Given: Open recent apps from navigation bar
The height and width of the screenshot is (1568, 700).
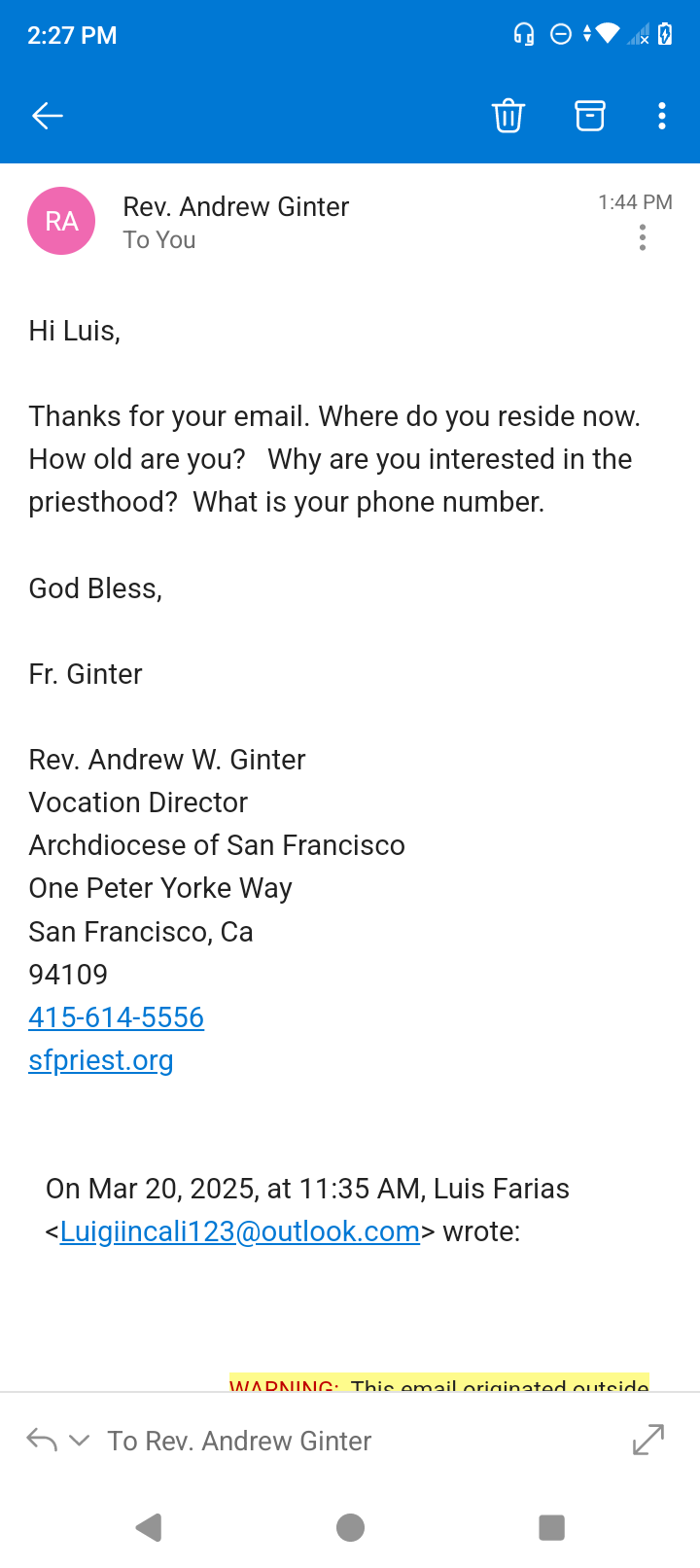Looking at the screenshot, I should point(551,1527).
